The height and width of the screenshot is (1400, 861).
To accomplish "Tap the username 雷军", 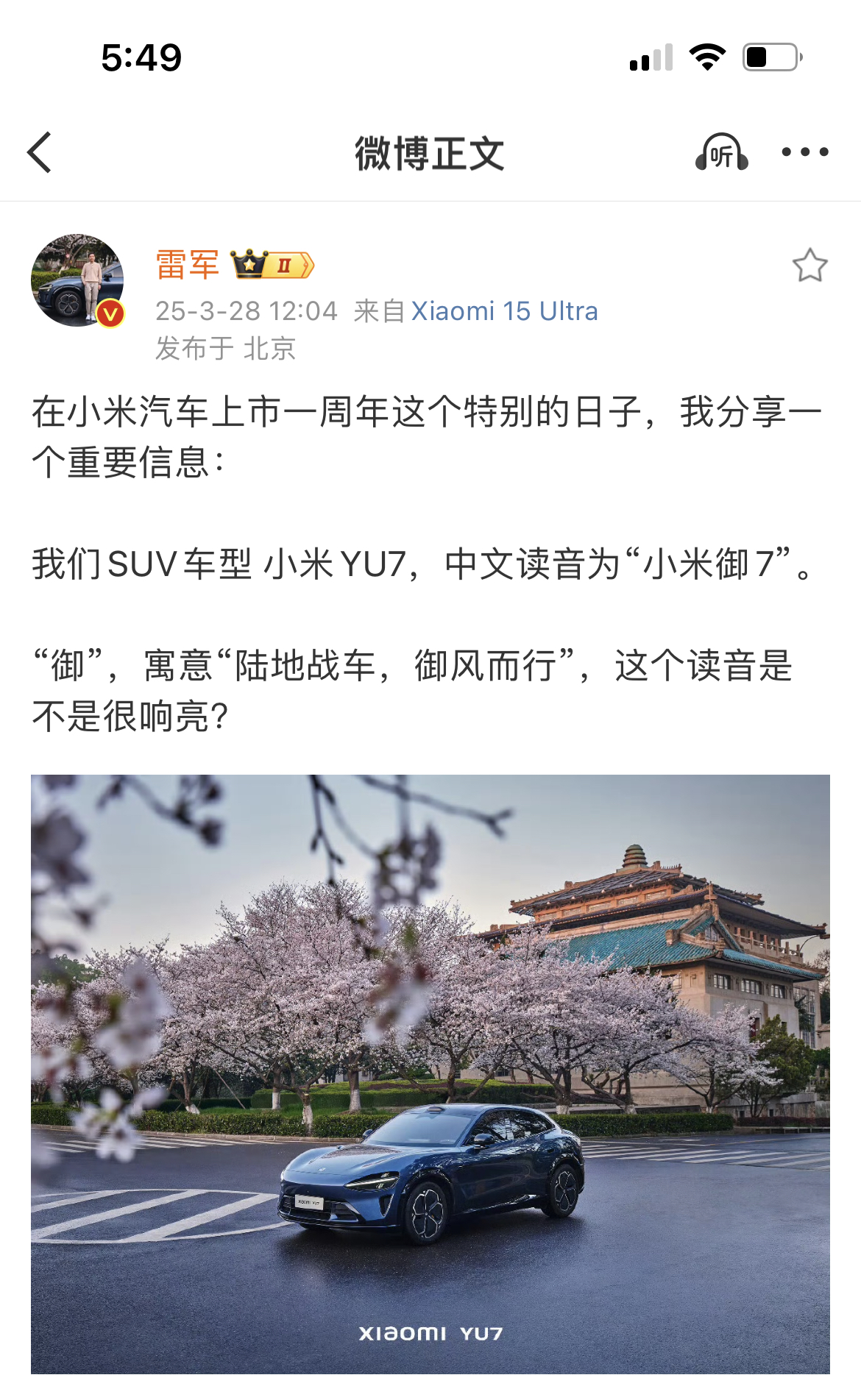I will click(187, 265).
